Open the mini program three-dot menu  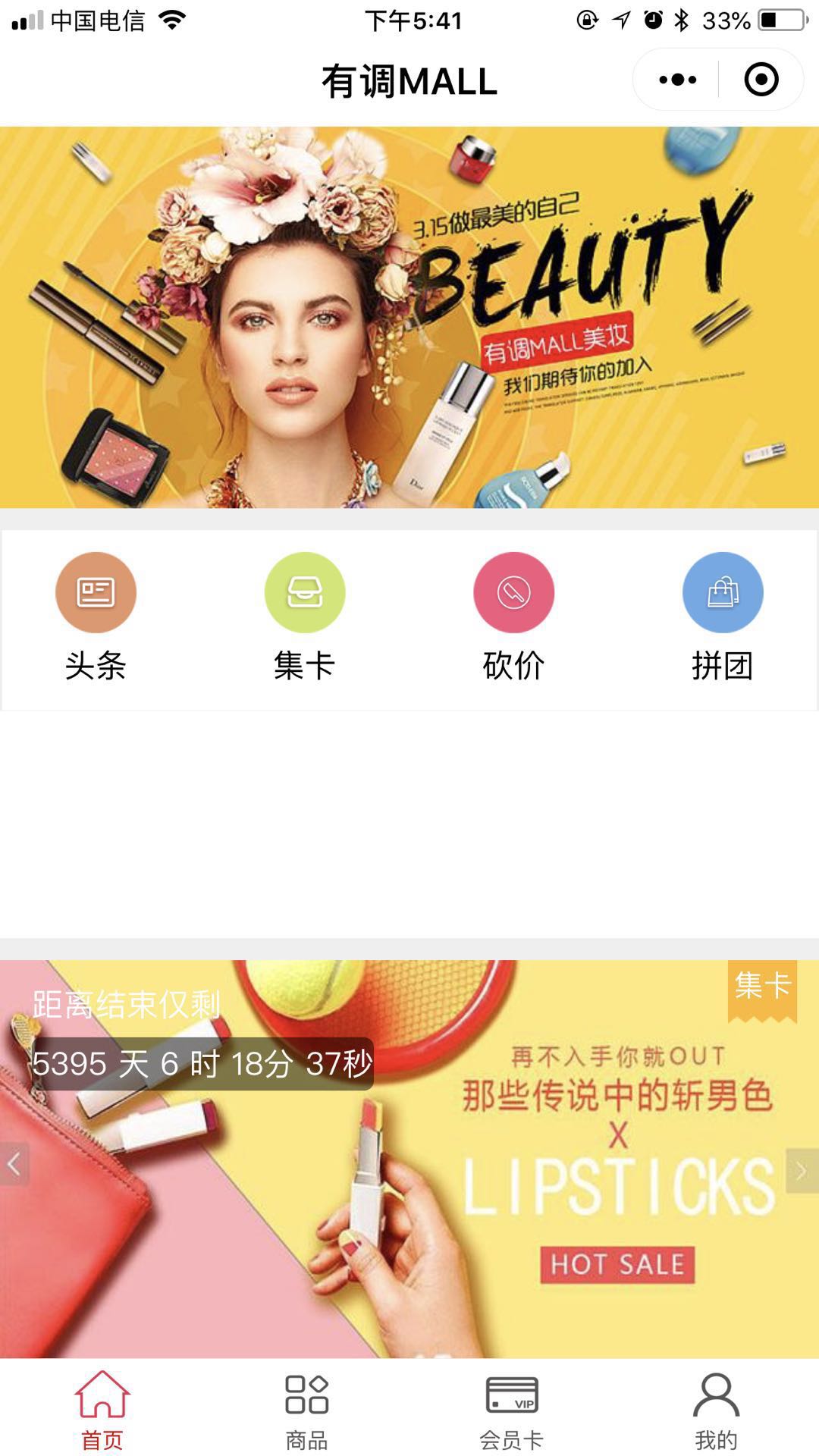(677, 80)
